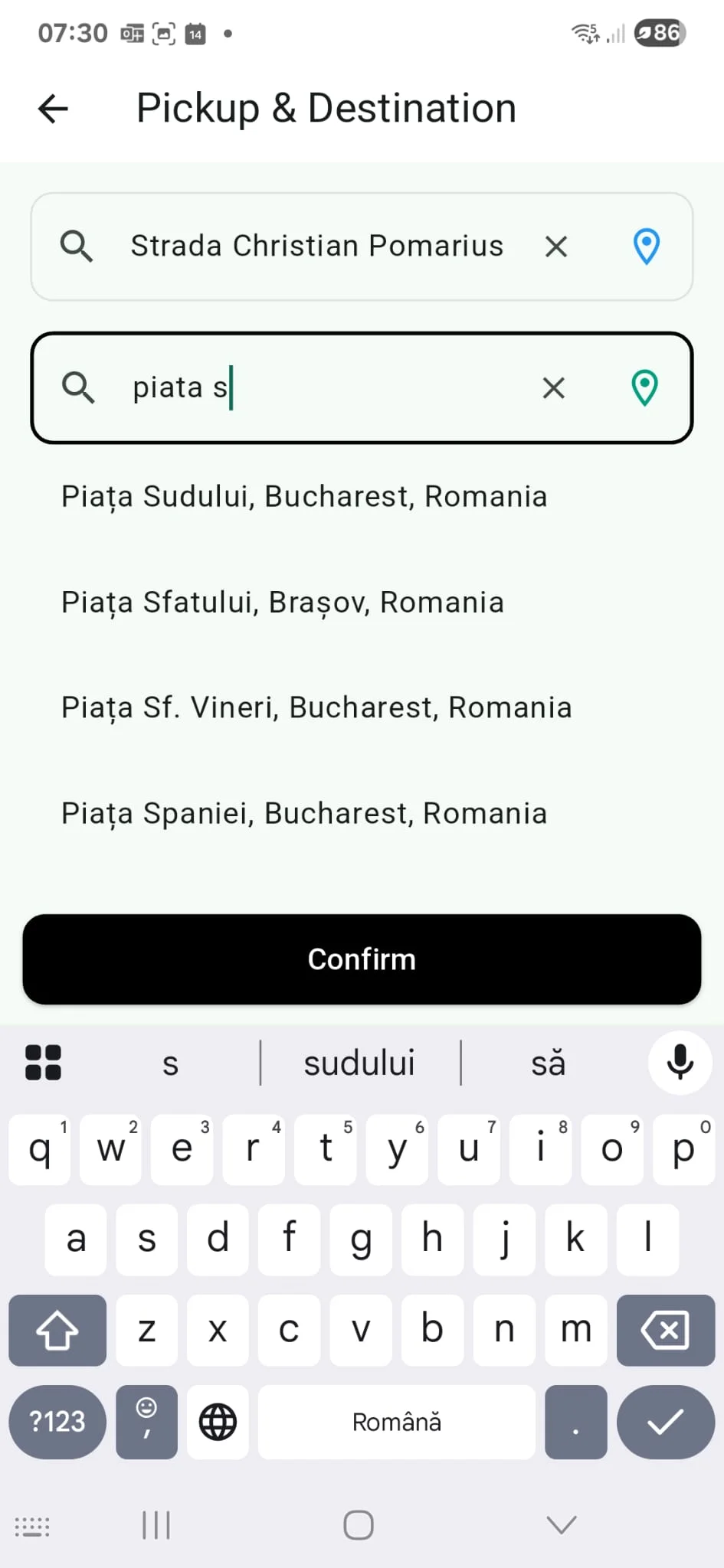
Task: Open the keyboard clipboard grid icon
Action: coord(43,1063)
